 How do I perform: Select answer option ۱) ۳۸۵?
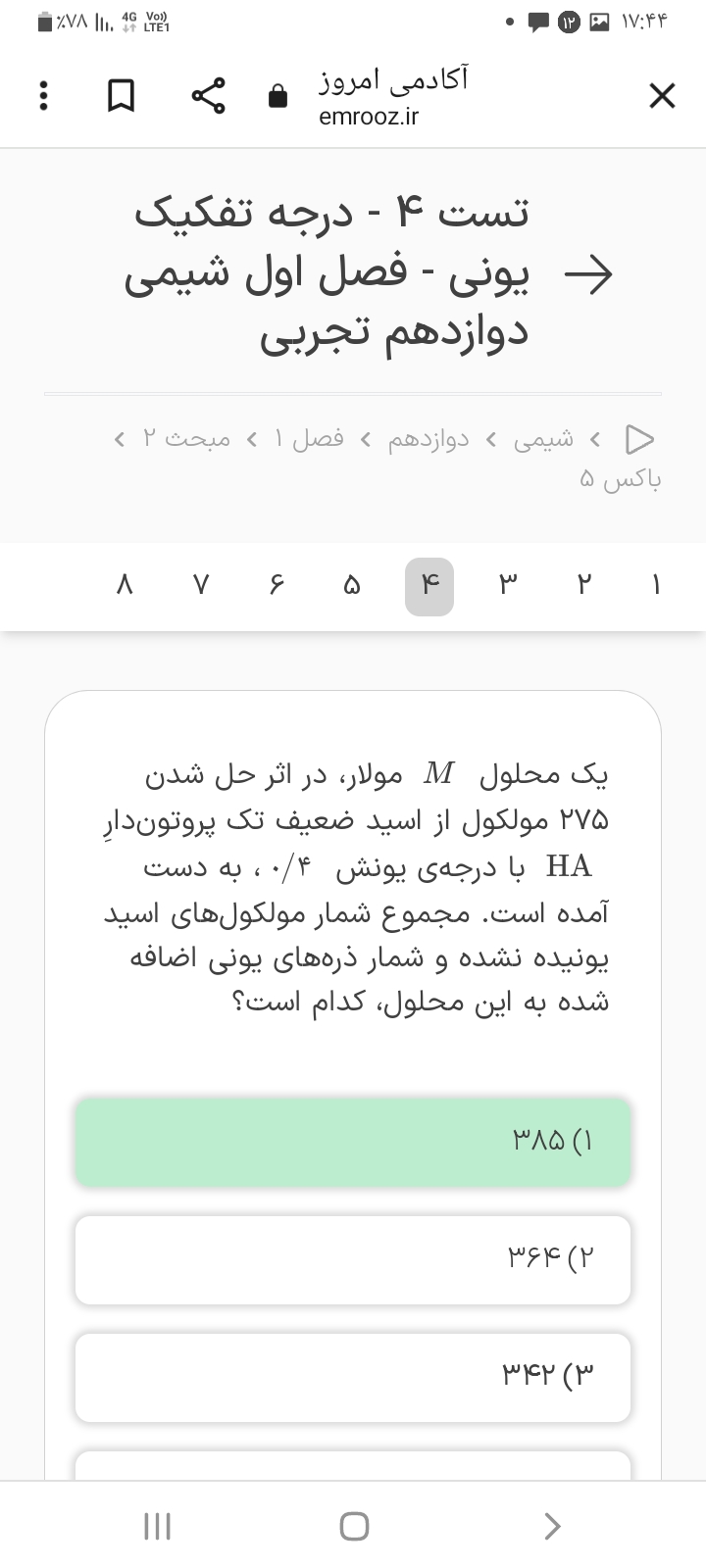click(353, 1142)
